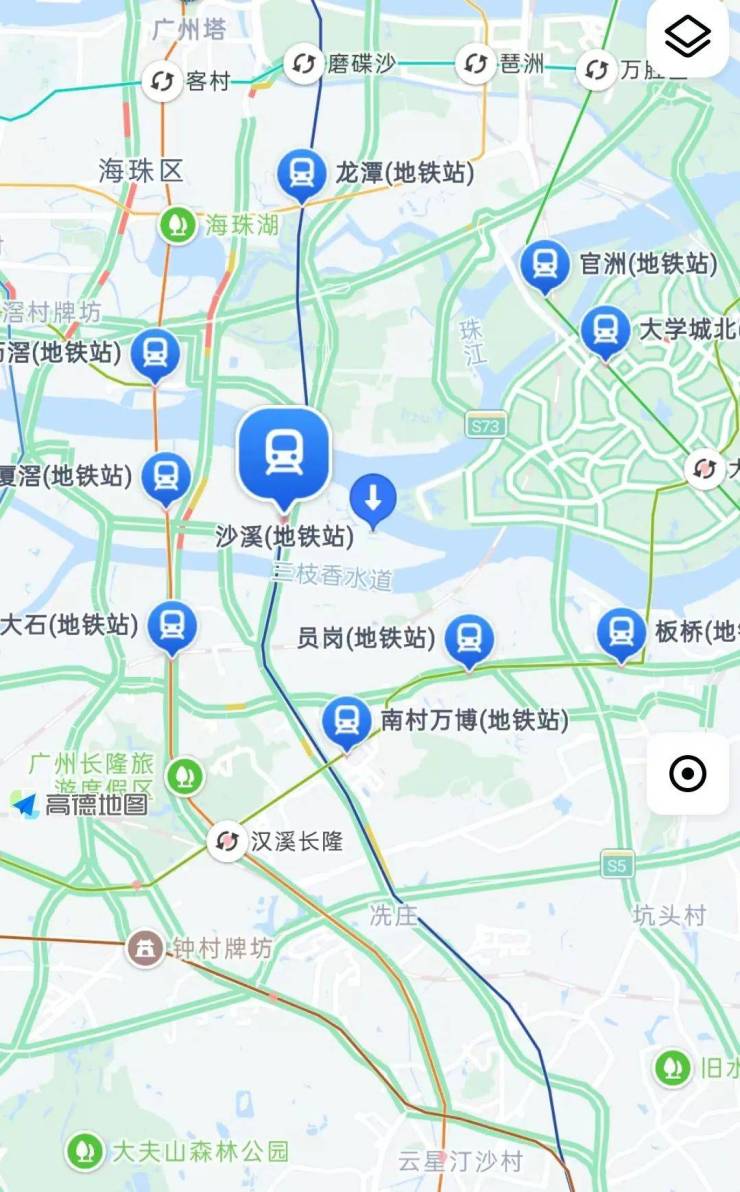740x1192 pixels.
Task: Tap the blue down-arrow map marker
Action: click(373, 498)
